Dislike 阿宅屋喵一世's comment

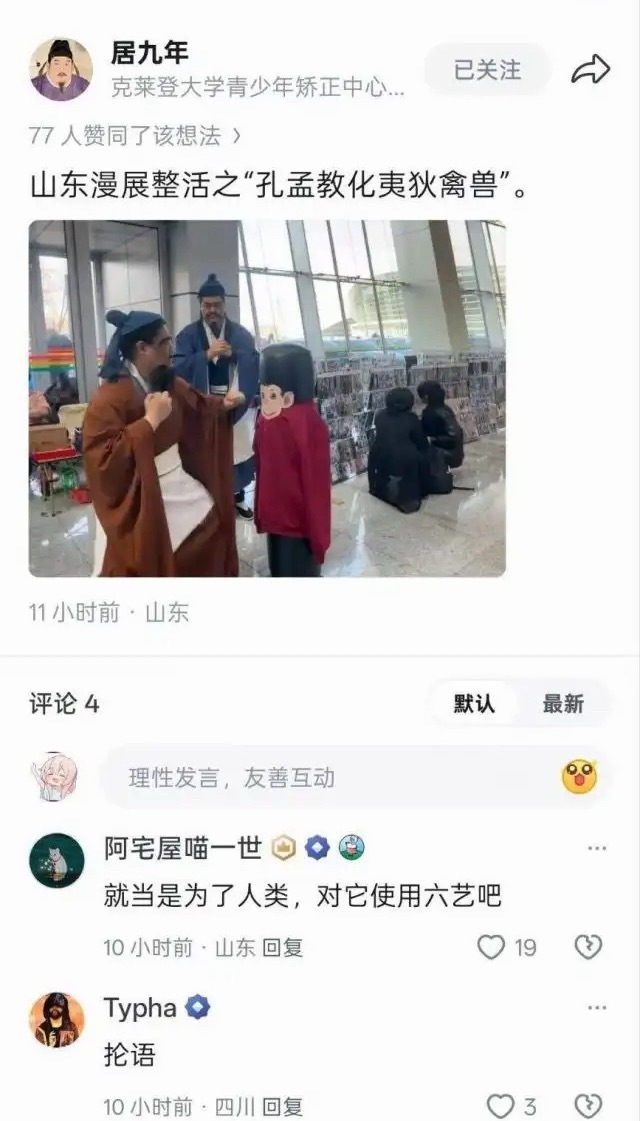(x=588, y=947)
